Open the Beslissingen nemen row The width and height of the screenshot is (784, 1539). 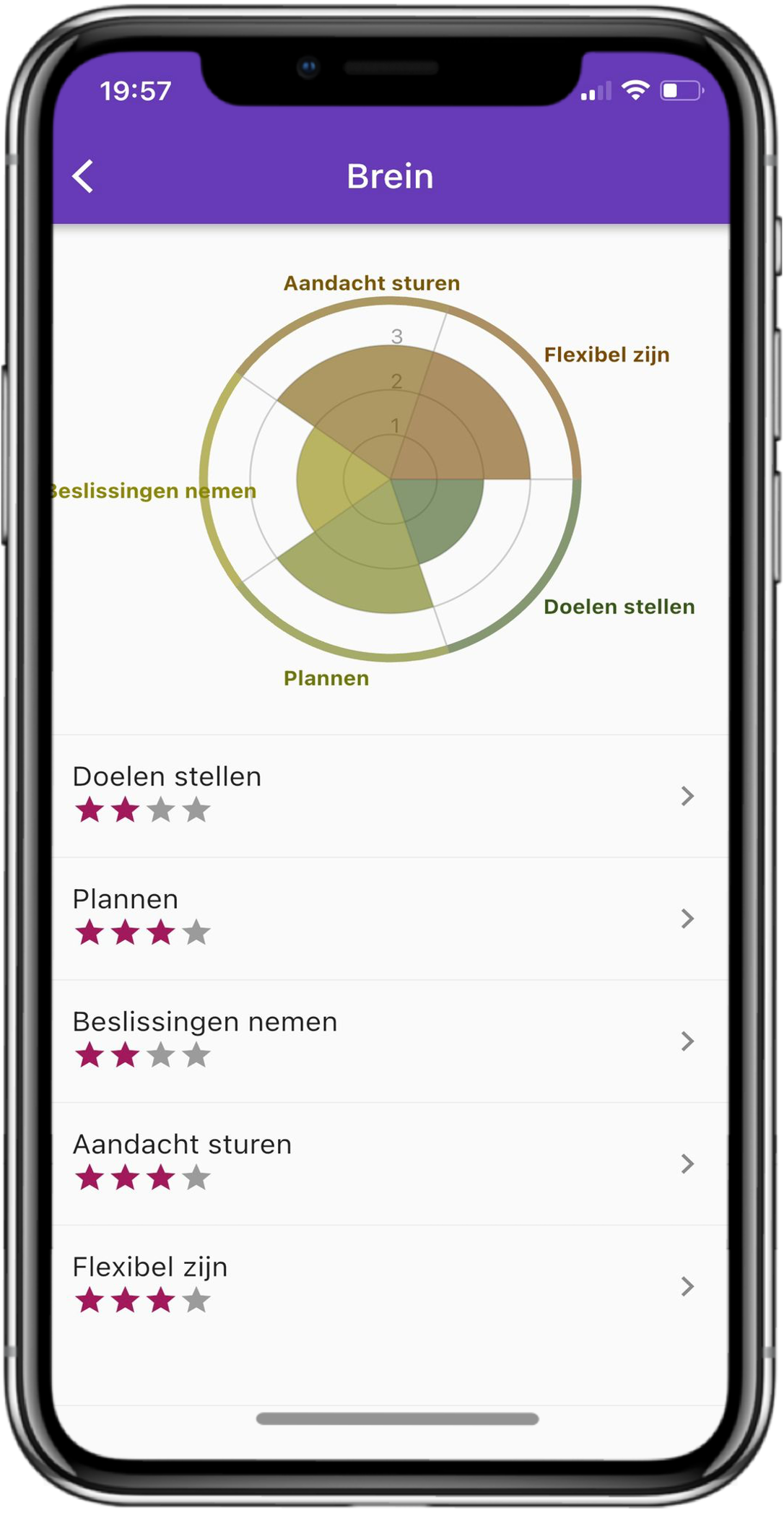point(390,1041)
